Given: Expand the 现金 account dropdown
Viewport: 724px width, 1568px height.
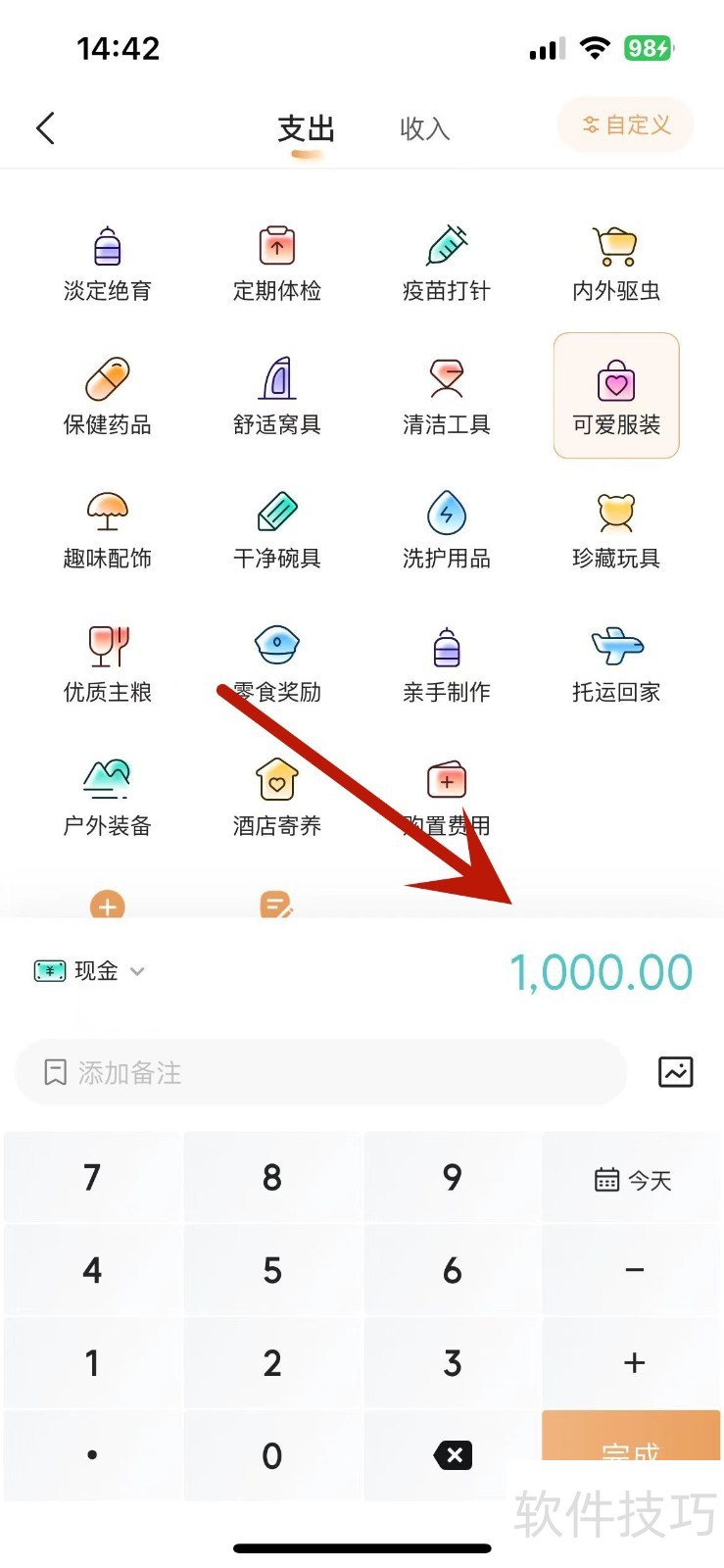Looking at the screenshot, I should click(90, 971).
